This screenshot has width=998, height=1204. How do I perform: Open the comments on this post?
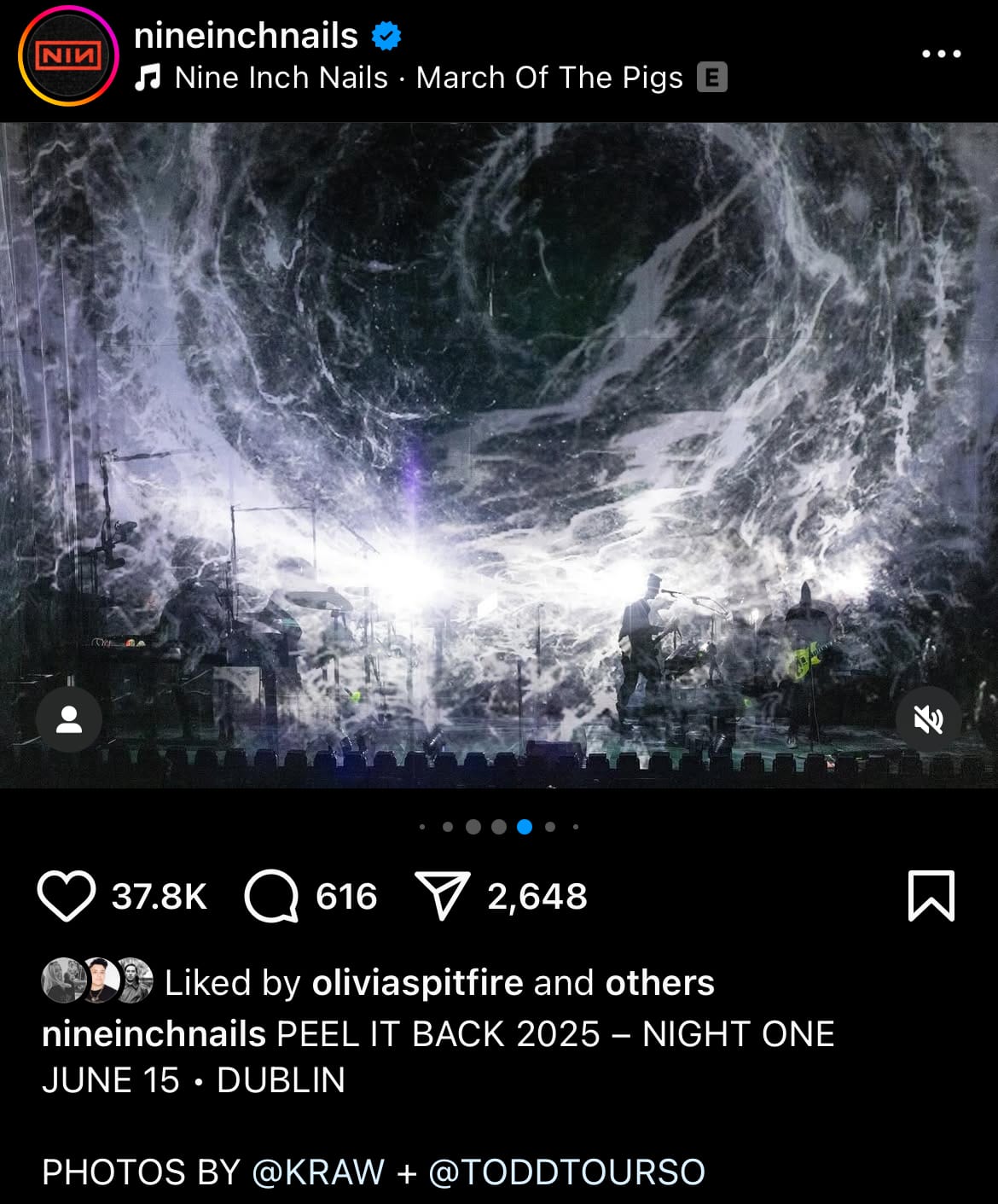(271, 896)
